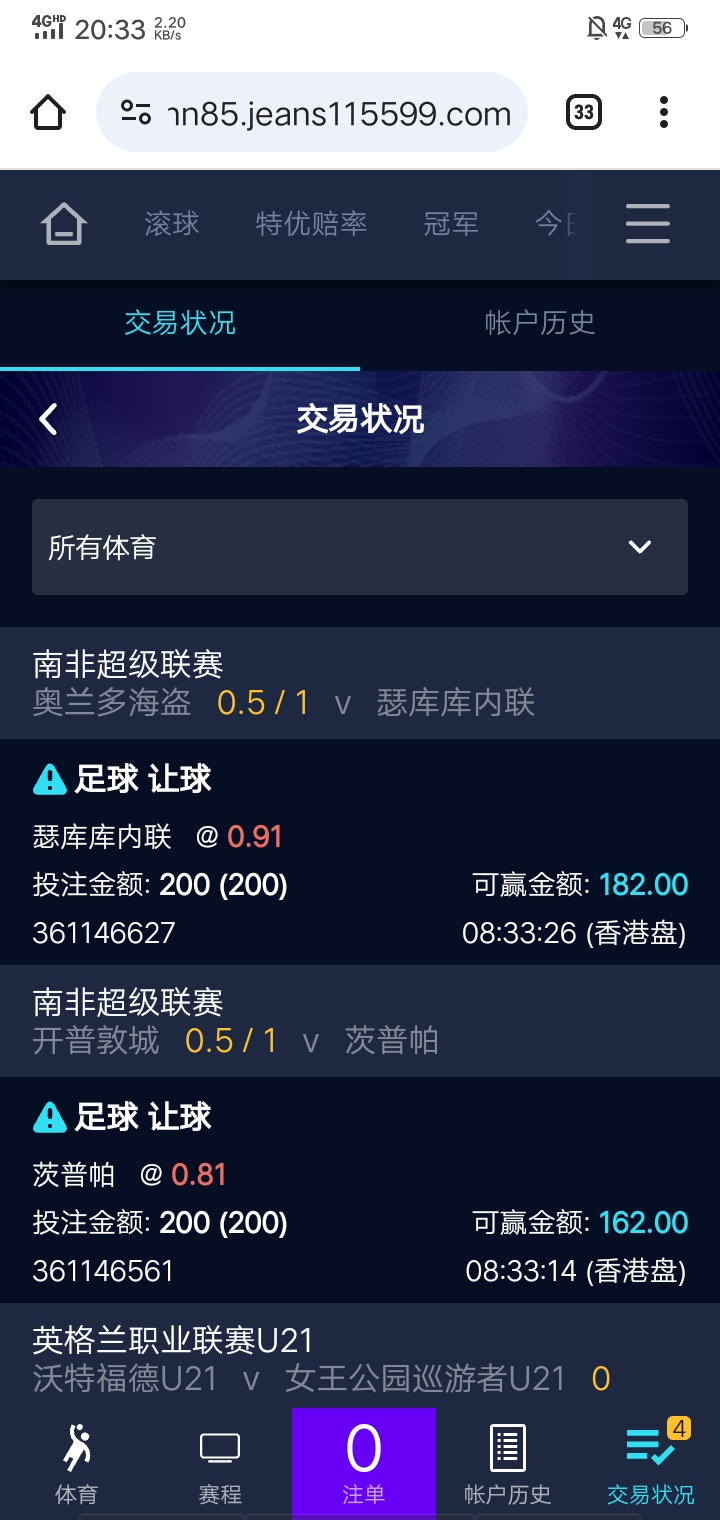Go back using the arrow
This screenshot has width=720, height=1520.
48,419
